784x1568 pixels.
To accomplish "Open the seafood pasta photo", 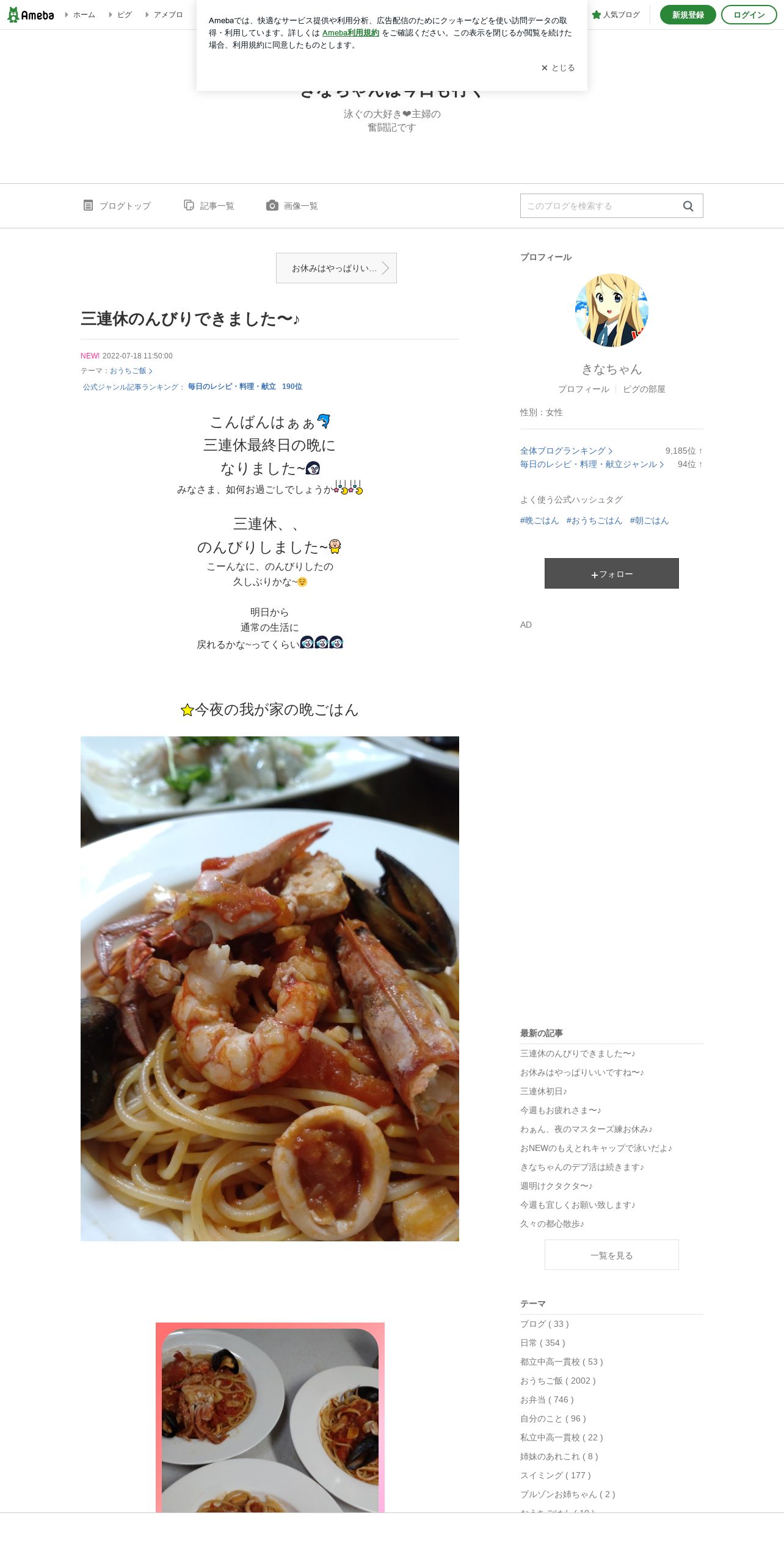I will [x=270, y=989].
